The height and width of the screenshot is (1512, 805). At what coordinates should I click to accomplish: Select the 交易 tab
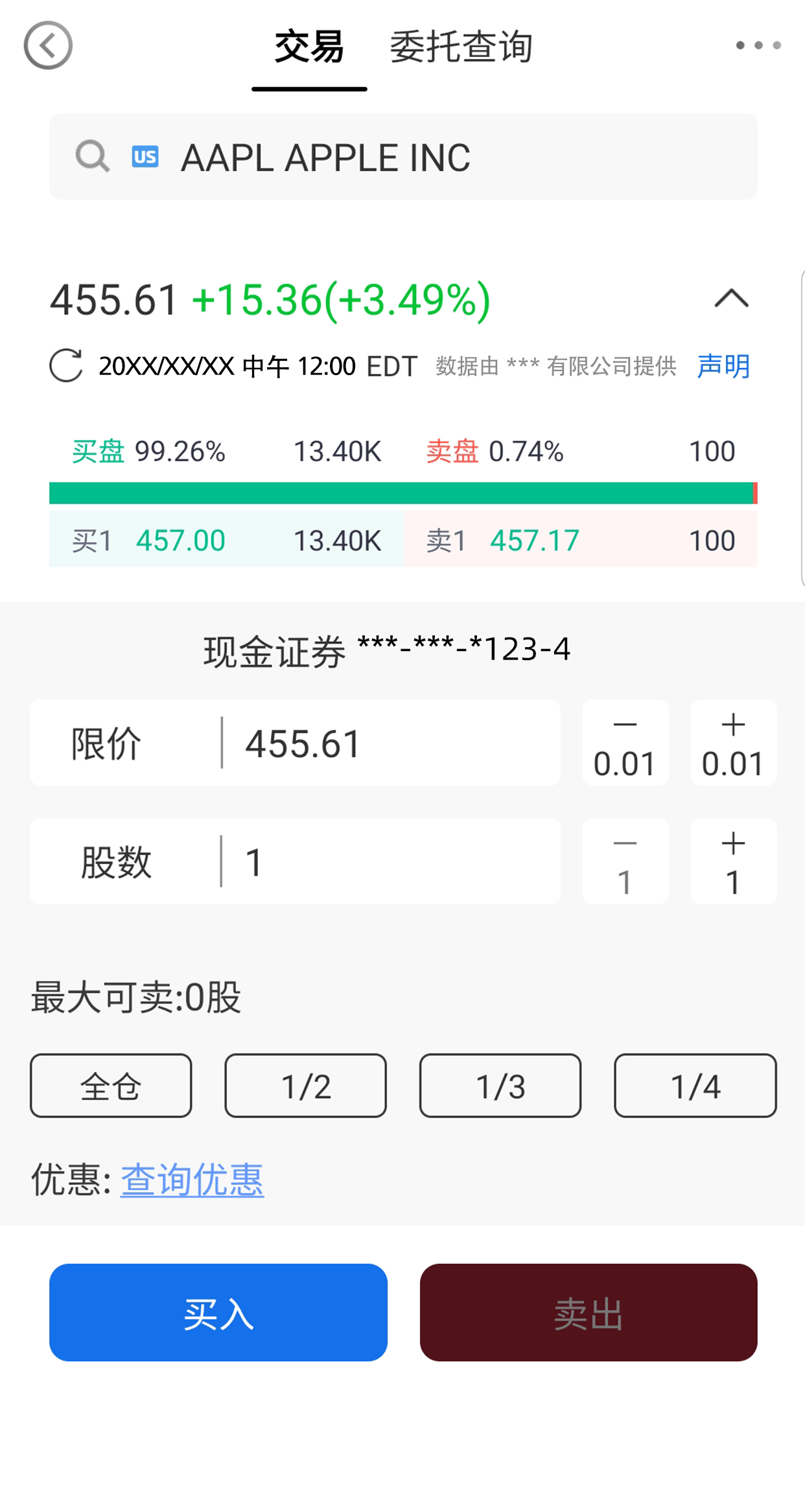pos(309,47)
